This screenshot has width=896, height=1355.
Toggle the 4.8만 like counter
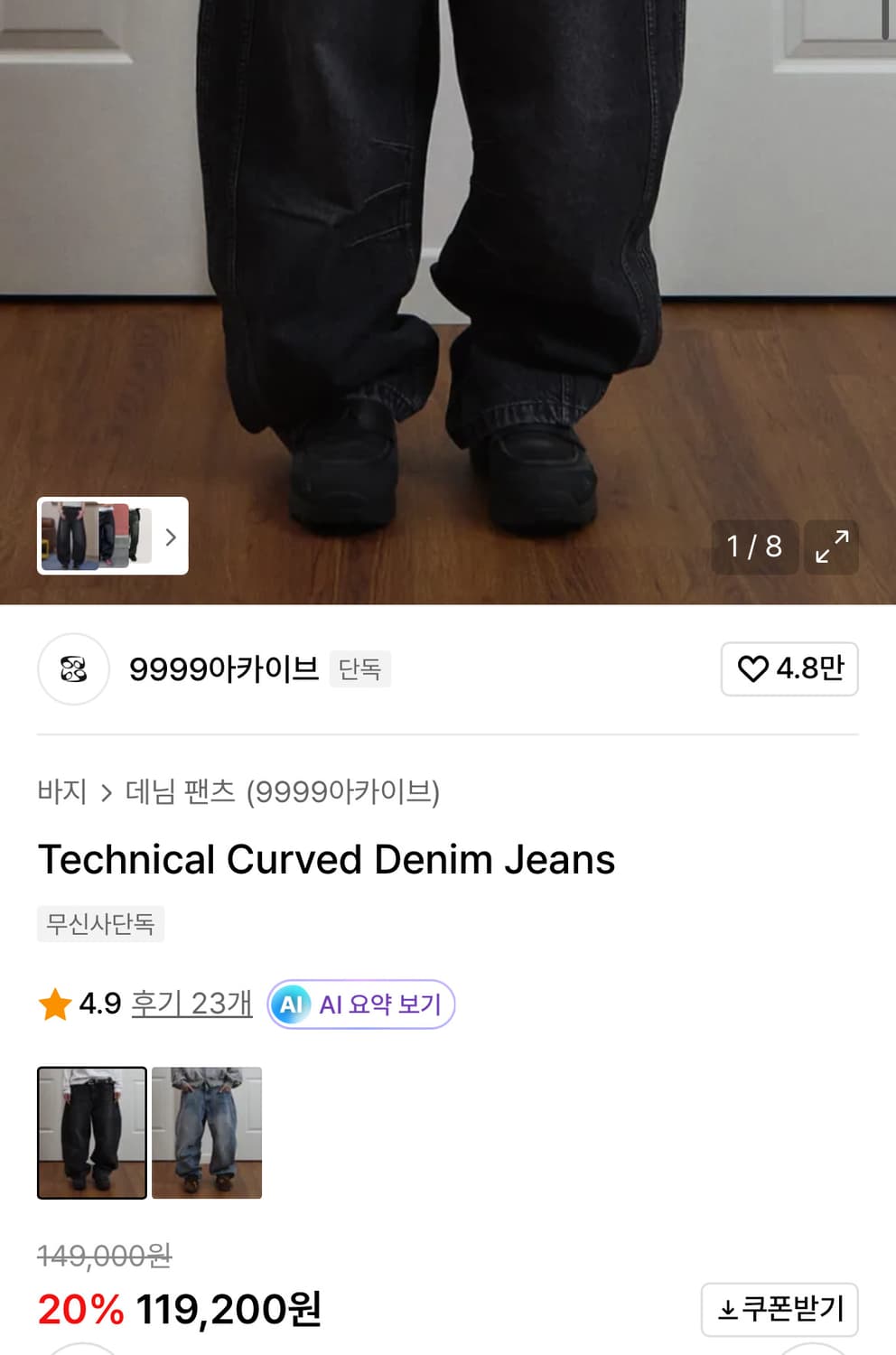pos(790,668)
